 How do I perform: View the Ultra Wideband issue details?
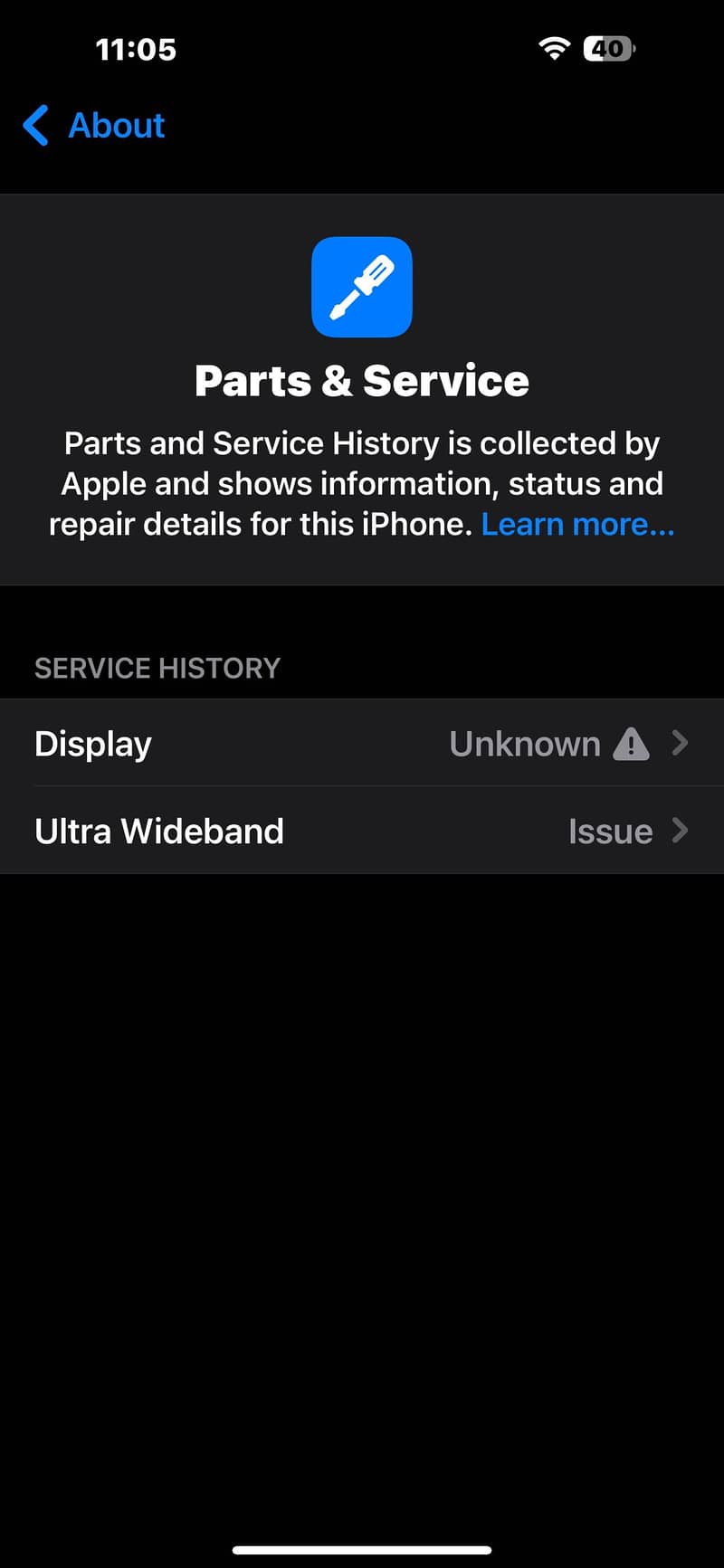pyautogui.click(x=362, y=831)
